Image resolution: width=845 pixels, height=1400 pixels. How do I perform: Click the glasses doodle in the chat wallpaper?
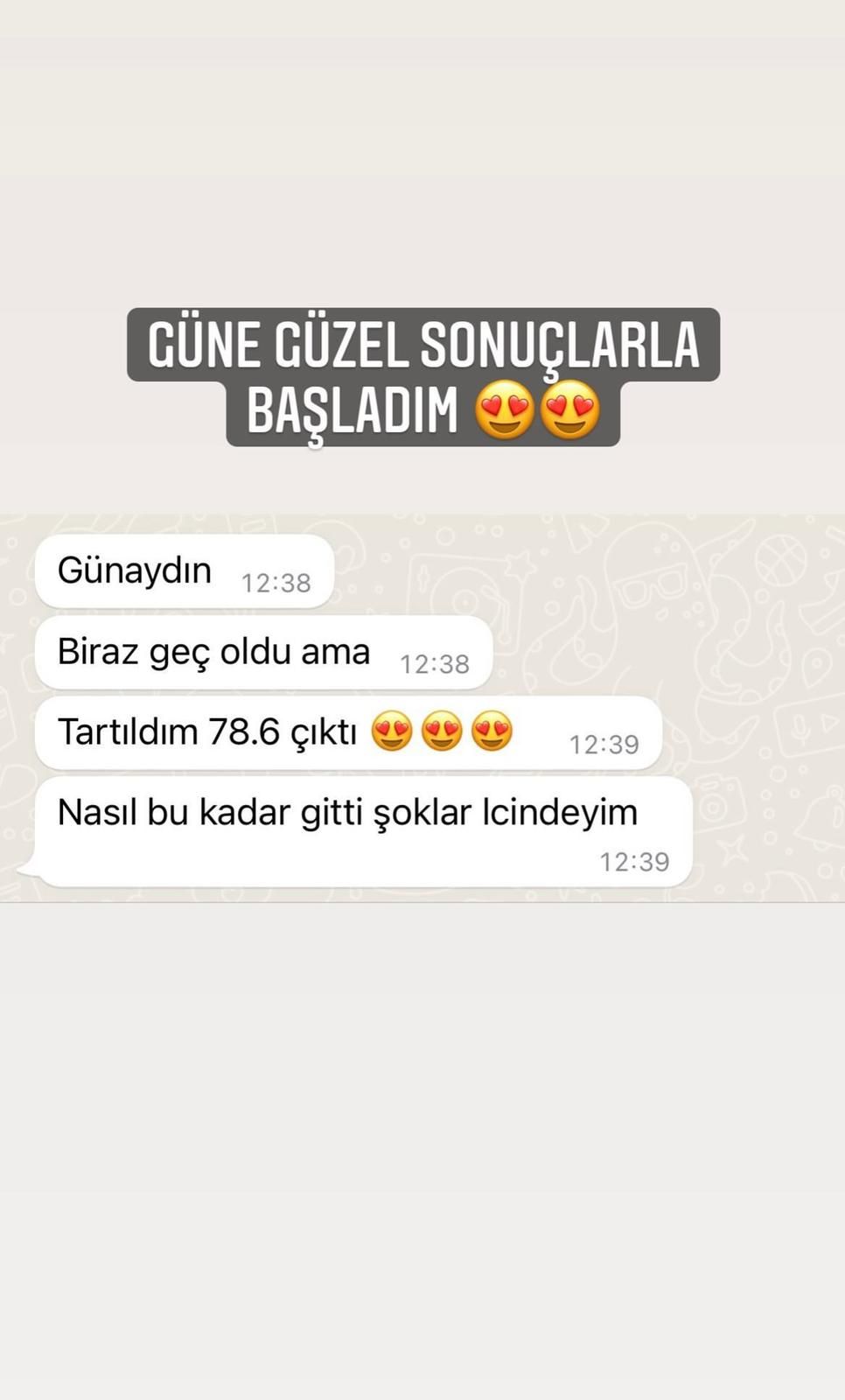pyautogui.click(x=653, y=586)
